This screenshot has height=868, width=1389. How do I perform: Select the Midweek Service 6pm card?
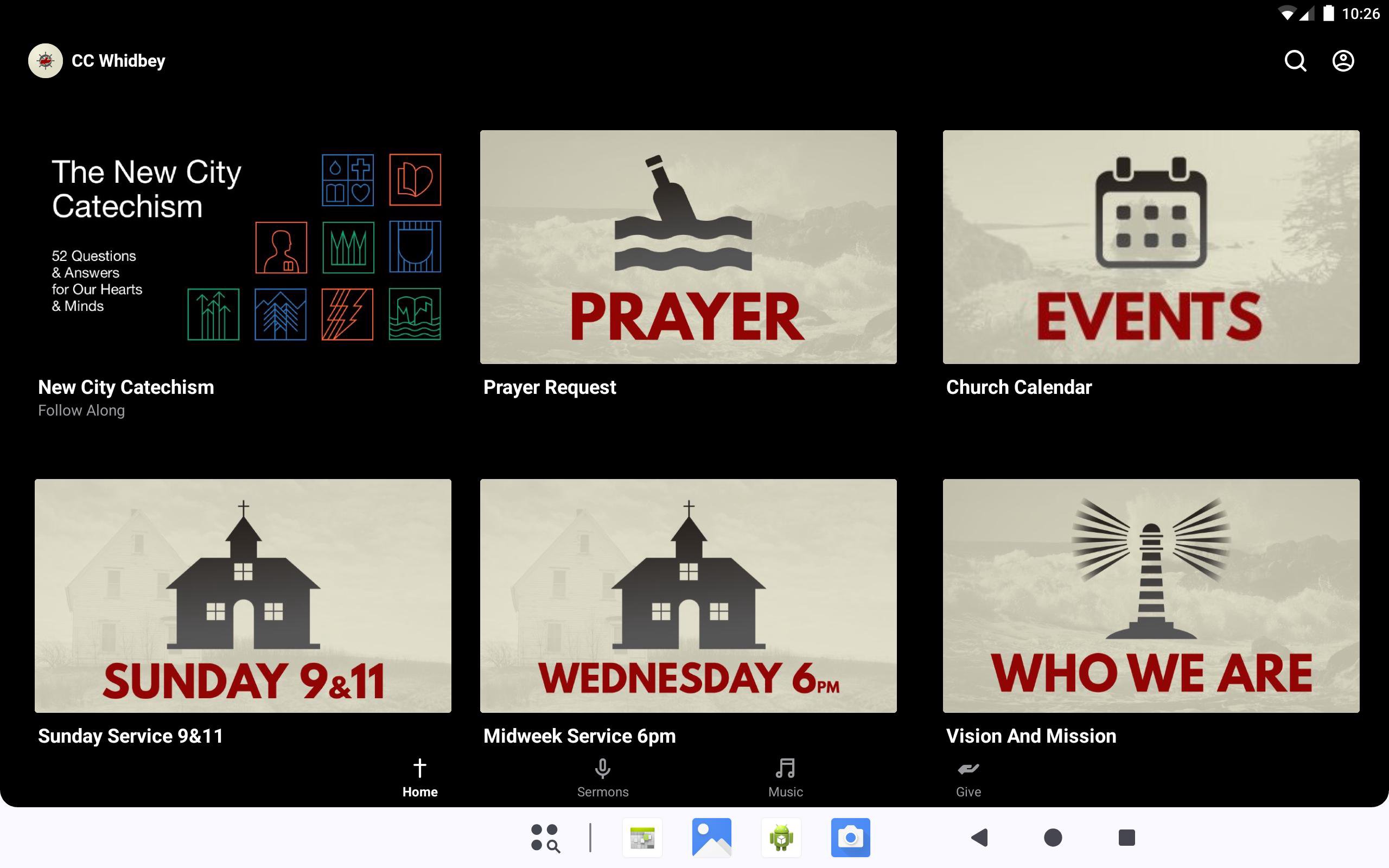tap(688, 595)
